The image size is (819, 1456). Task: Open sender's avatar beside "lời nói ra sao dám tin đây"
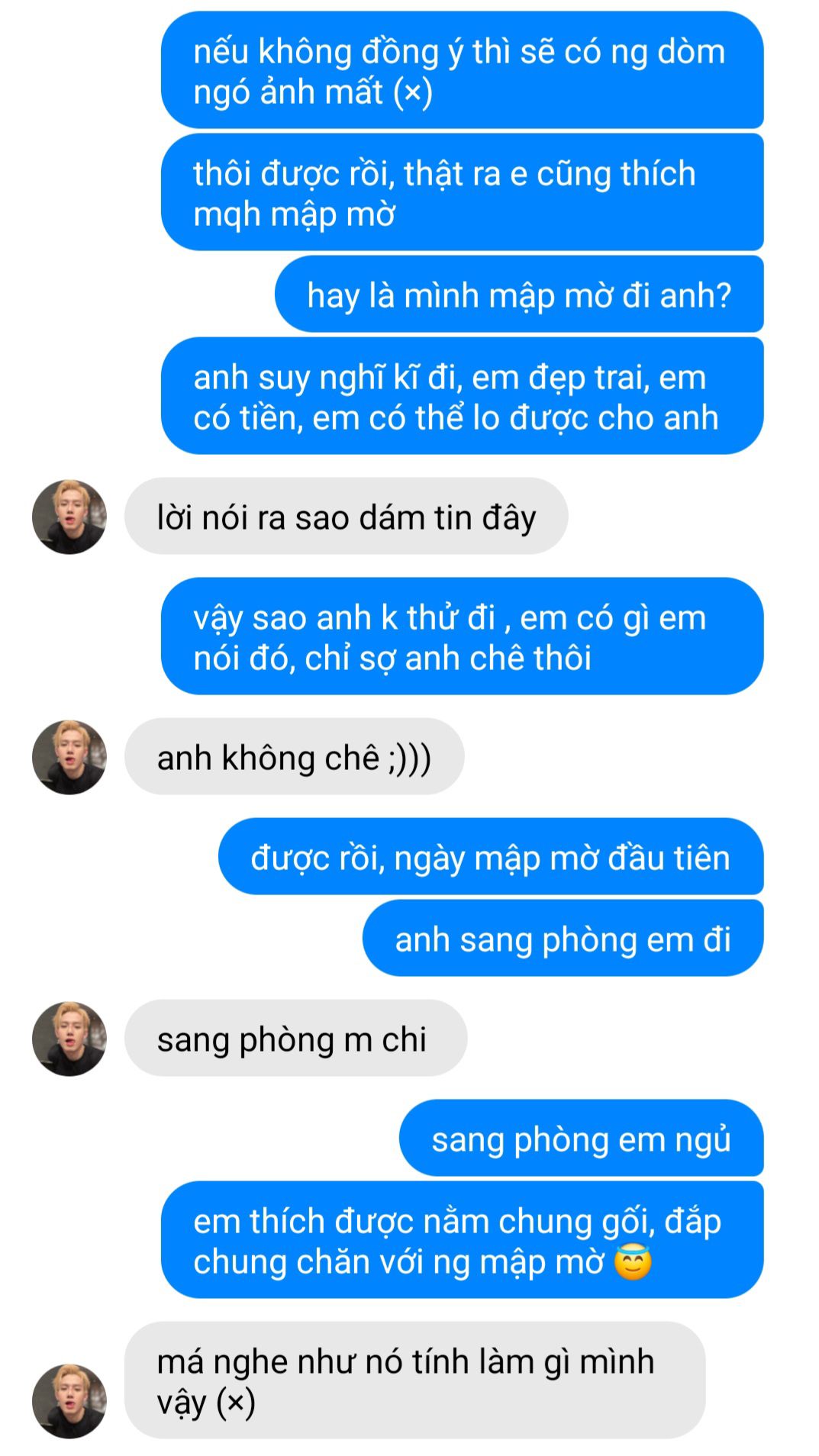click(69, 517)
